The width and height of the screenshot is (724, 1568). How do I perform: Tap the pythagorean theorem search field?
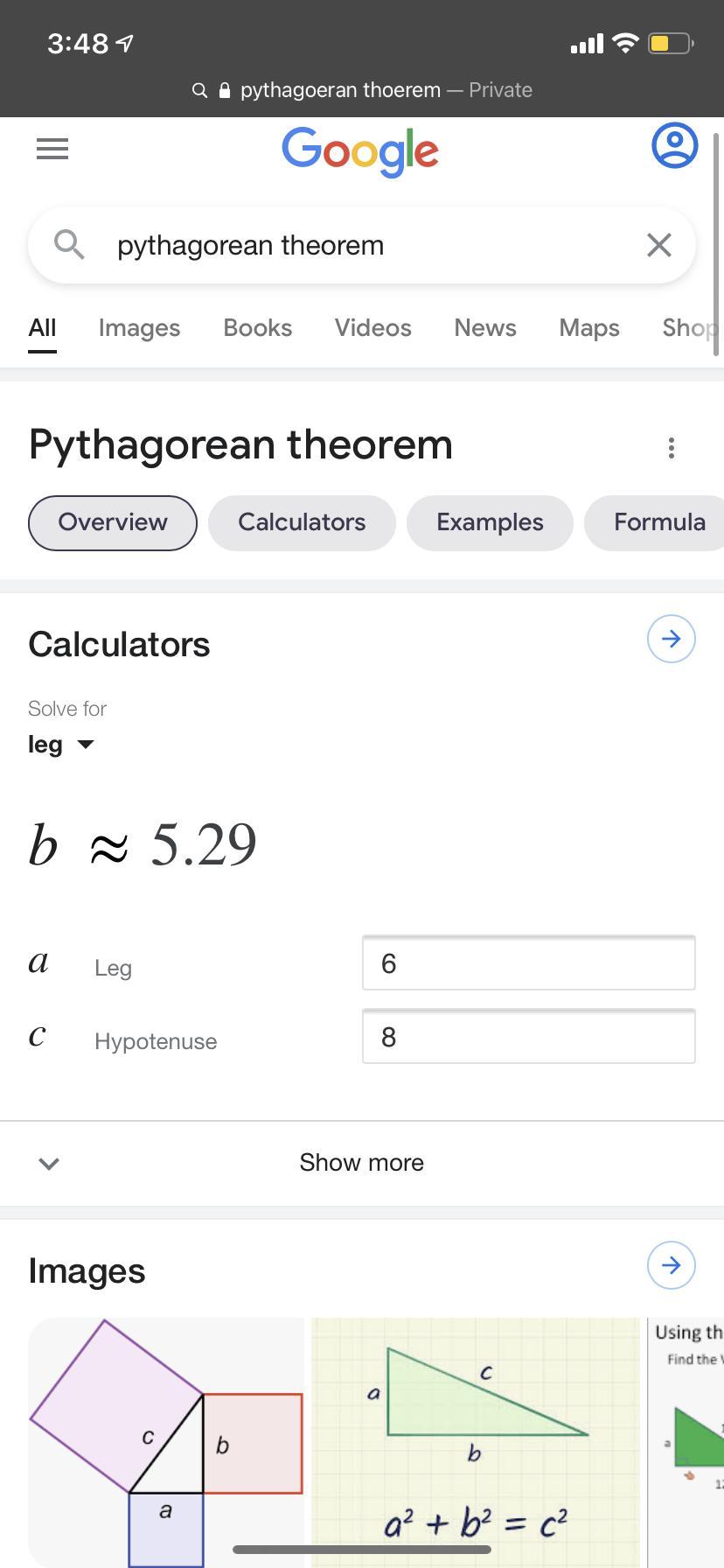pyautogui.click(x=350, y=245)
